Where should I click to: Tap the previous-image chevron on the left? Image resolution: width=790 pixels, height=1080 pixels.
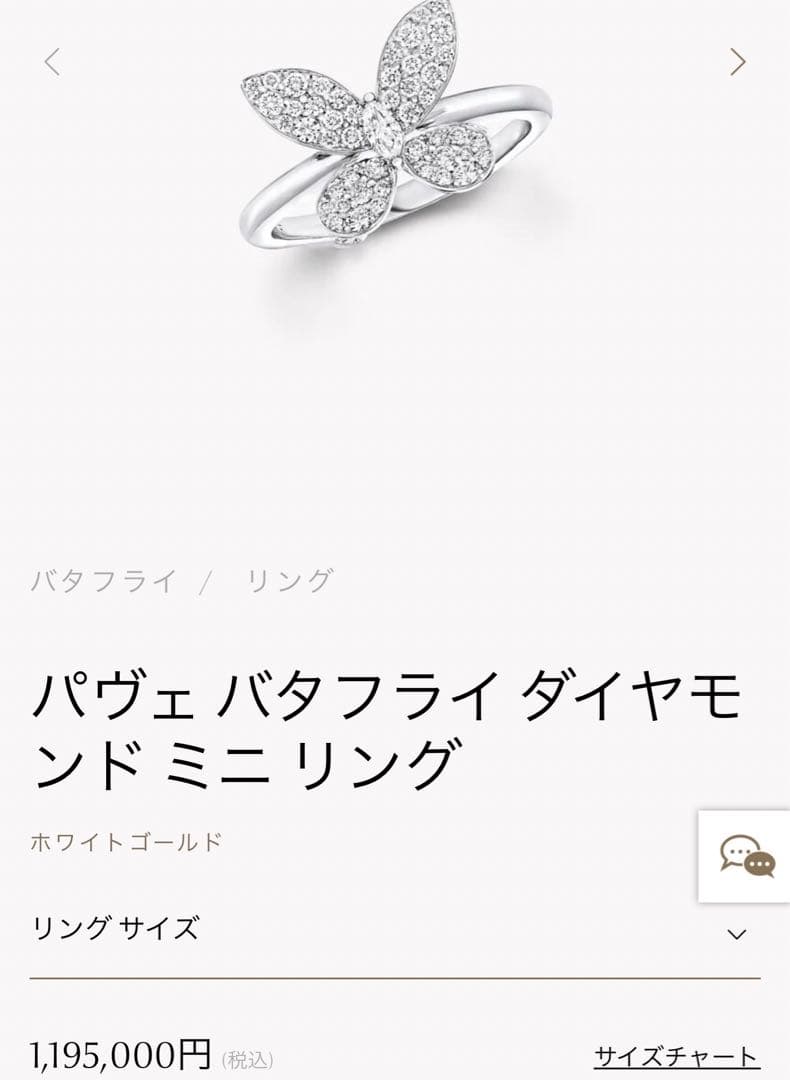pos(50,62)
